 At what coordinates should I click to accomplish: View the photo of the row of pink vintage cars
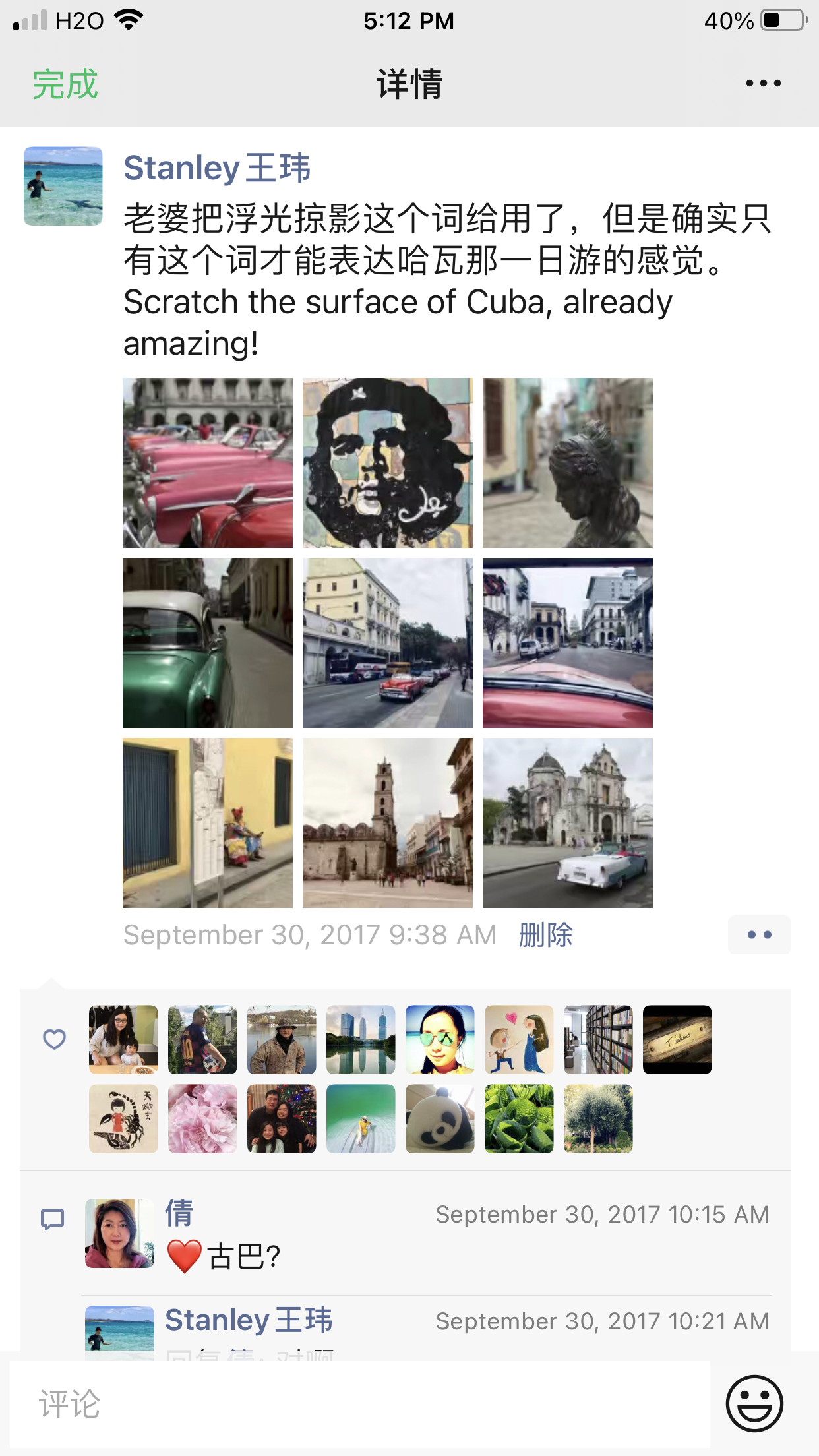pyautogui.click(x=208, y=463)
